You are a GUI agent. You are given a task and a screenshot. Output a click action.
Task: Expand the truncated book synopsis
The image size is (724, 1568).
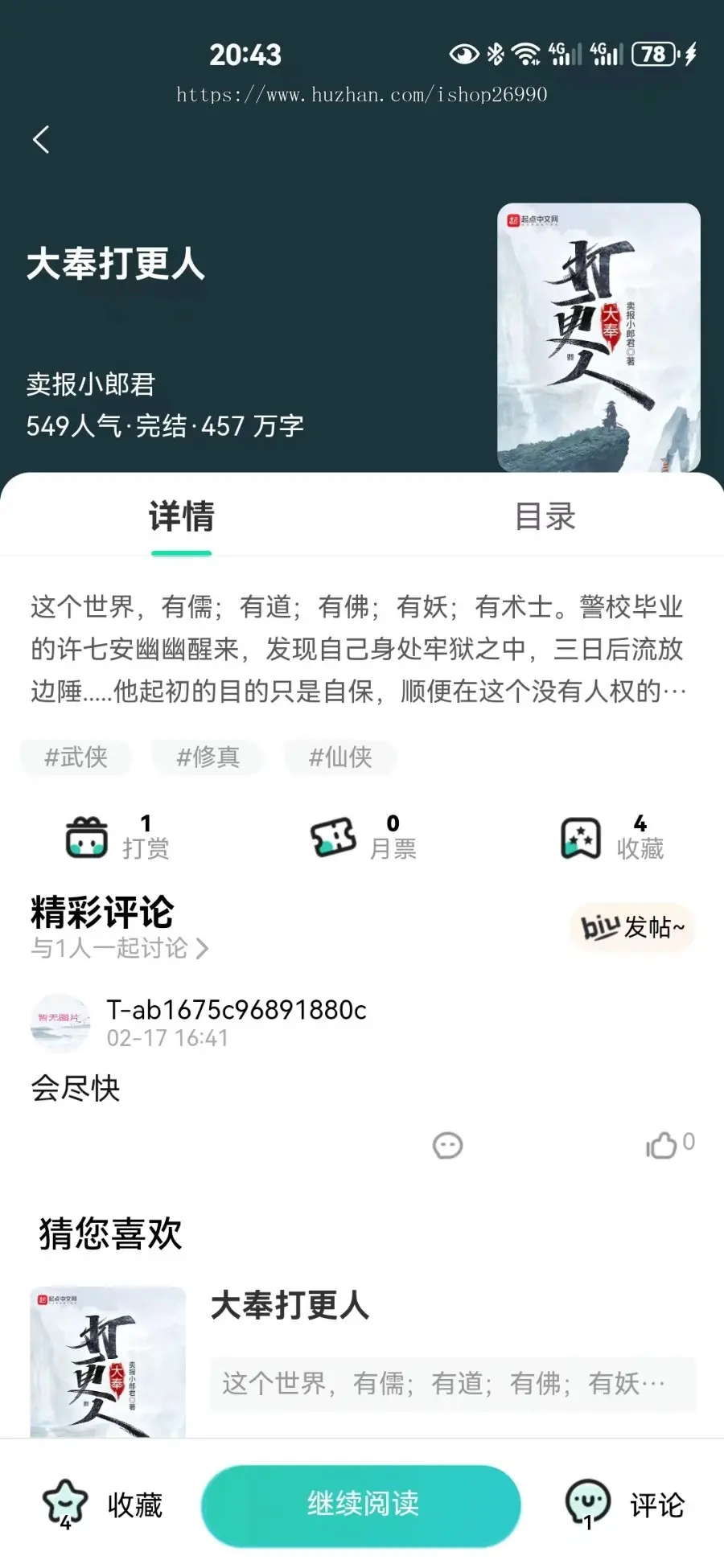pos(358,649)
